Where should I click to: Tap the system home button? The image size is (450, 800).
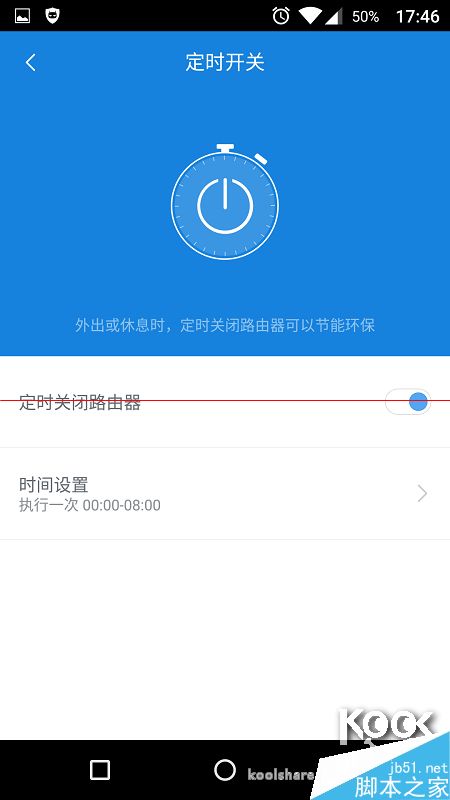(x=225, y=770)
